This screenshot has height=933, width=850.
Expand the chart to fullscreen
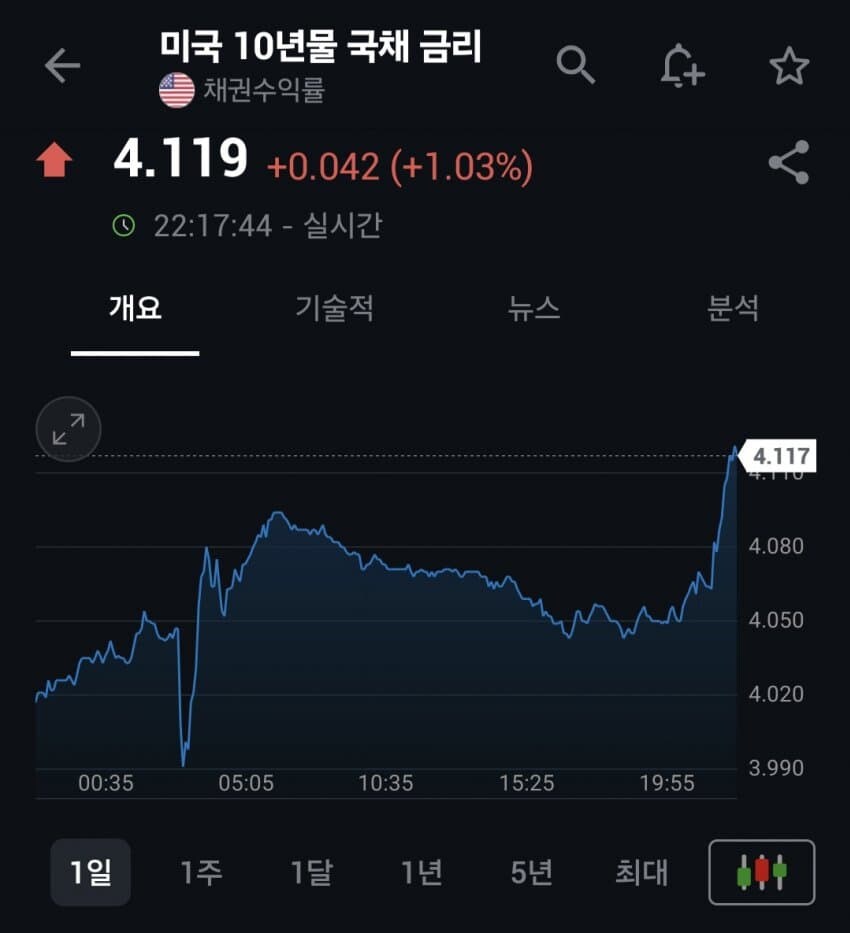pyautogui.click(x=67, y=428)
